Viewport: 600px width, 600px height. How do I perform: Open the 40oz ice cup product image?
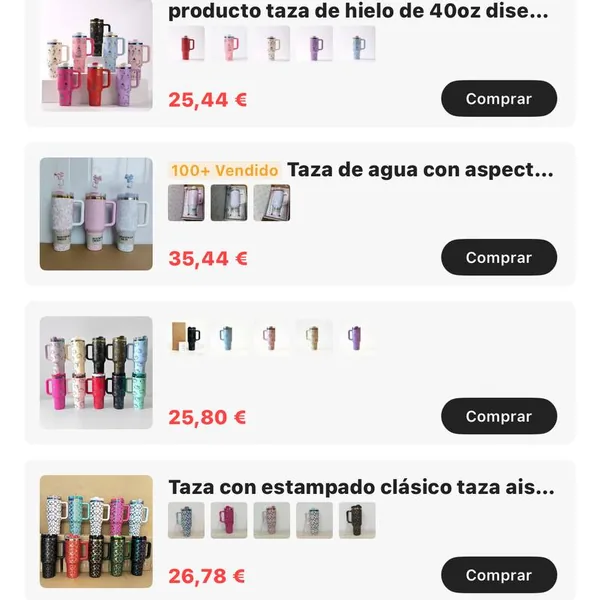[96, 62]
